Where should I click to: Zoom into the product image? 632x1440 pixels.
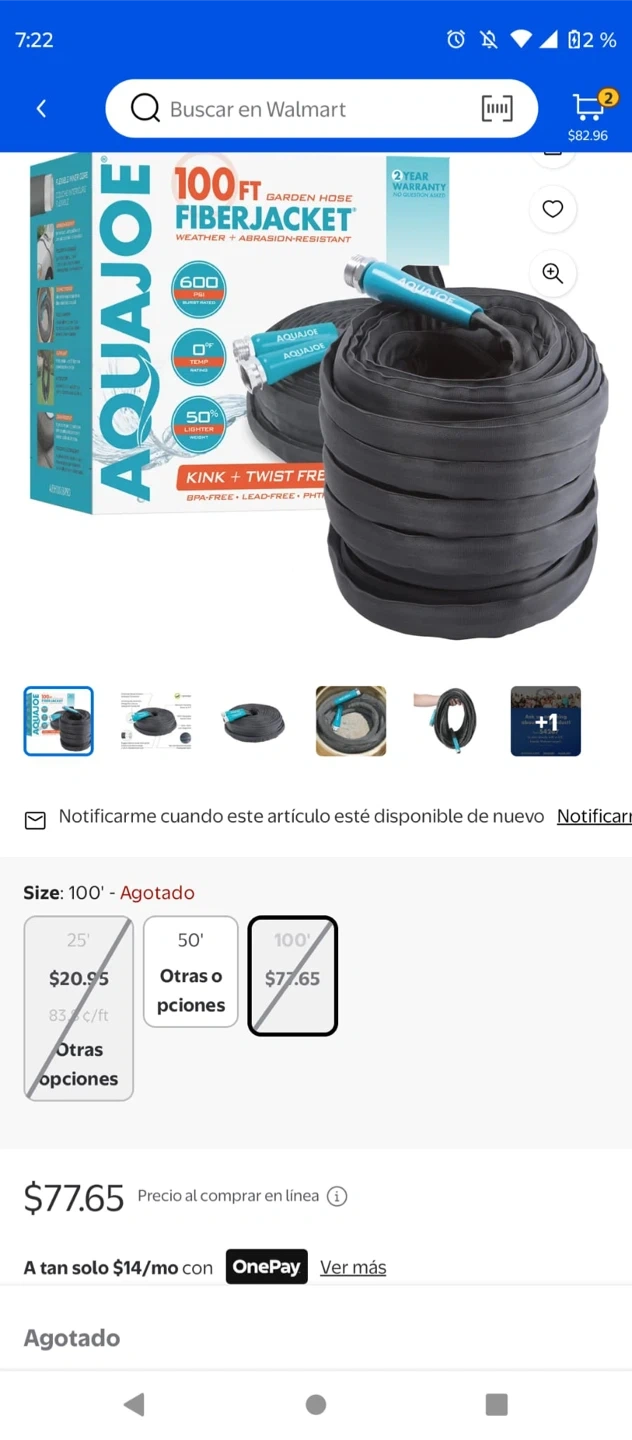coord(552,273)
